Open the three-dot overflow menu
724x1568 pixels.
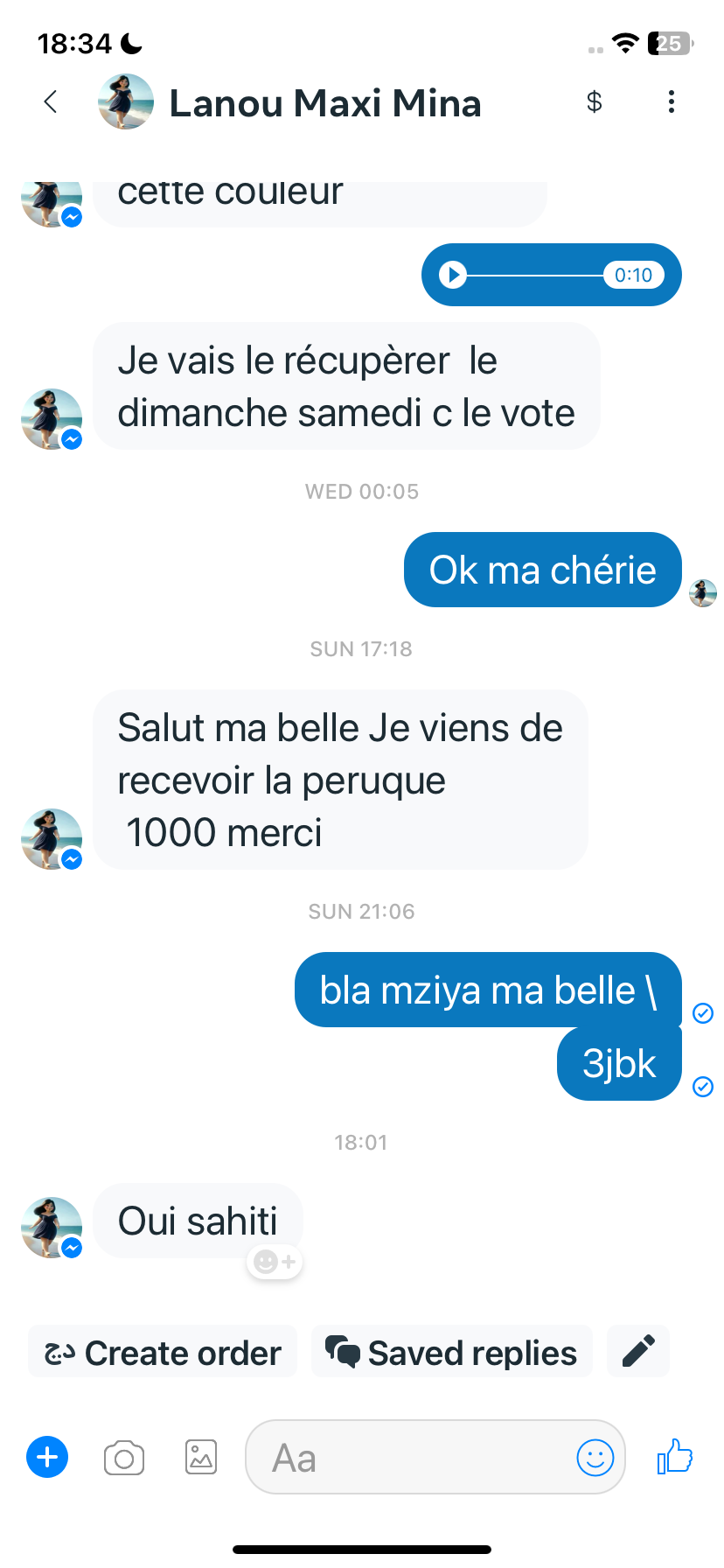pos(671,102)
